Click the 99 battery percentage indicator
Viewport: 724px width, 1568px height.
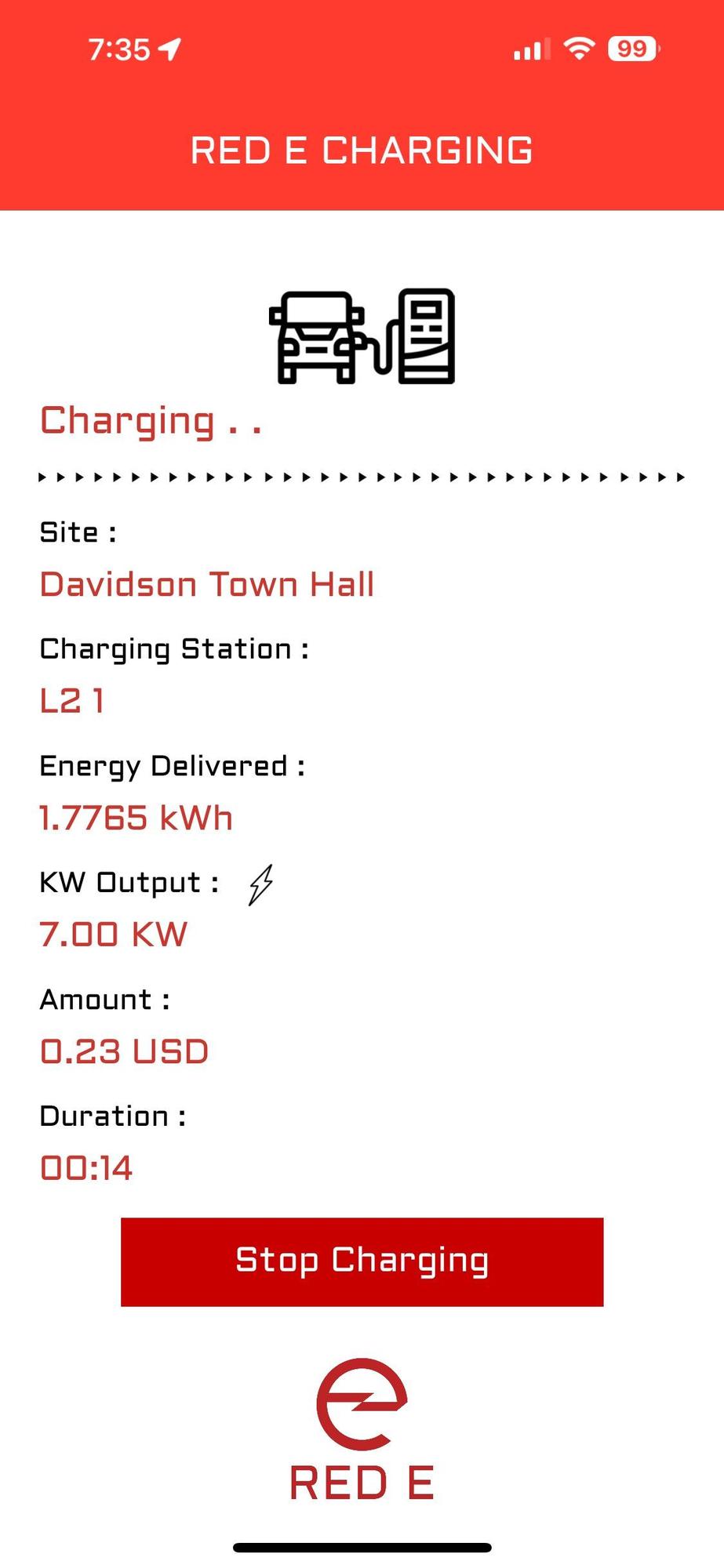click(x=632, y=49)
